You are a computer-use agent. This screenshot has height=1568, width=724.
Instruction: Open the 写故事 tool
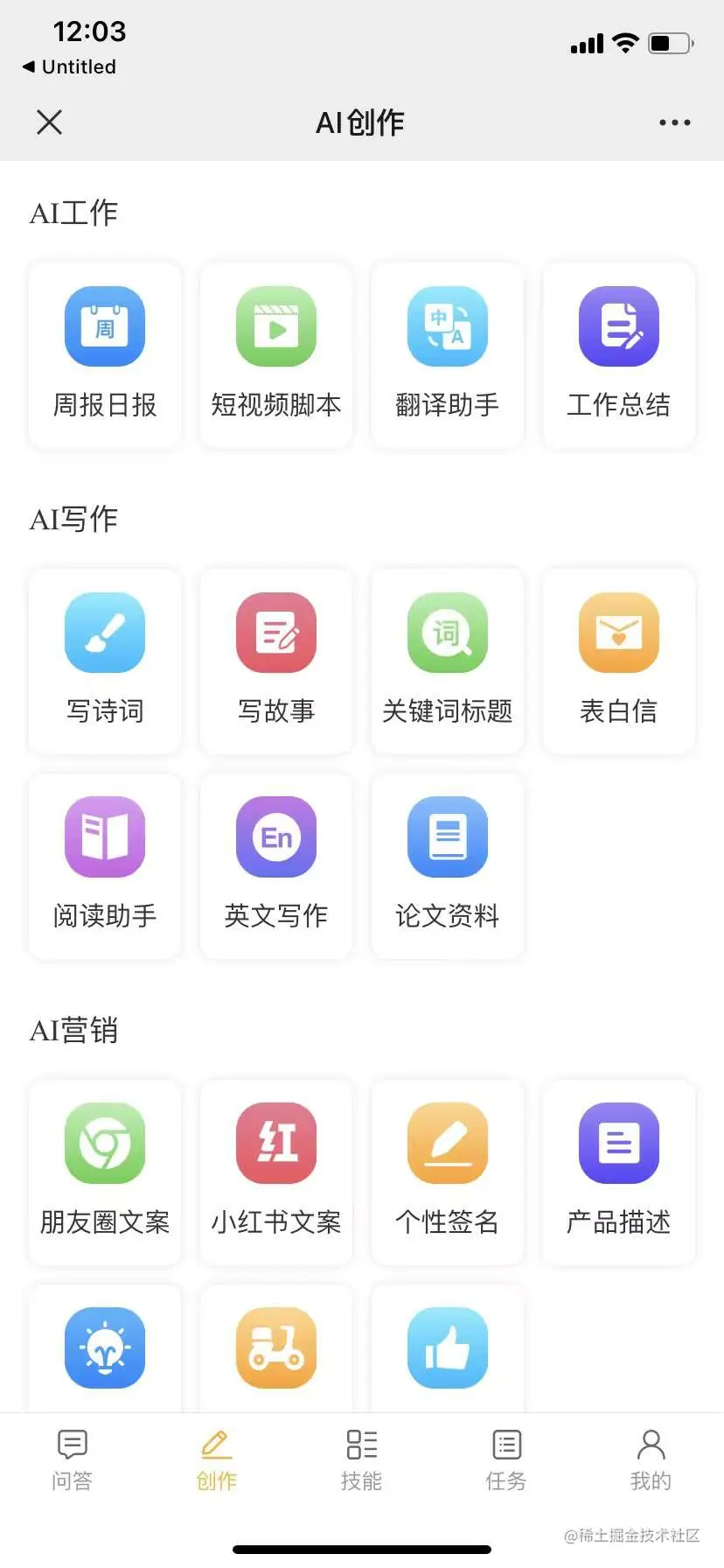tap(276, 661)
